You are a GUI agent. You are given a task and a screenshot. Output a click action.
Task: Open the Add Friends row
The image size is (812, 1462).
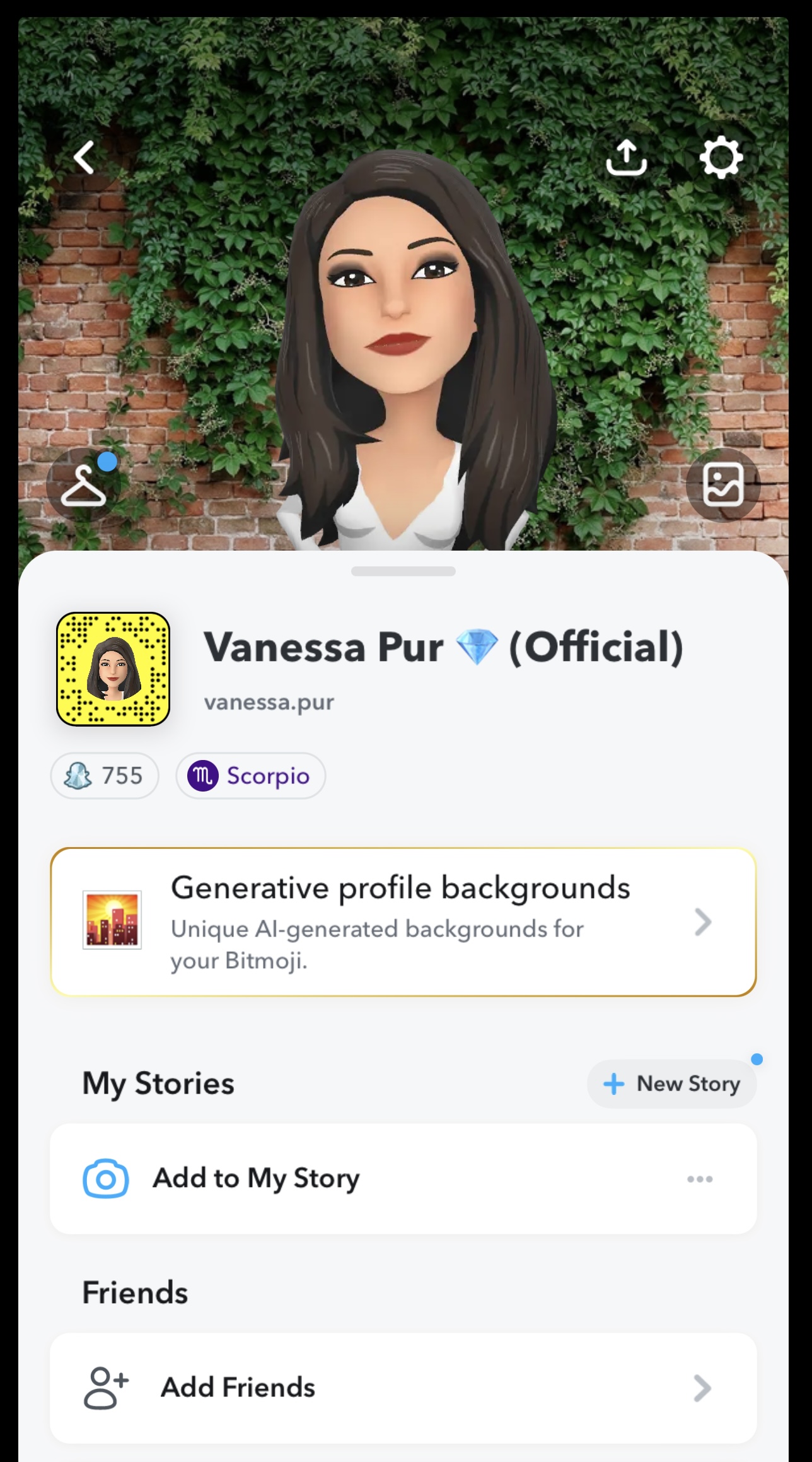[403, 1388]
